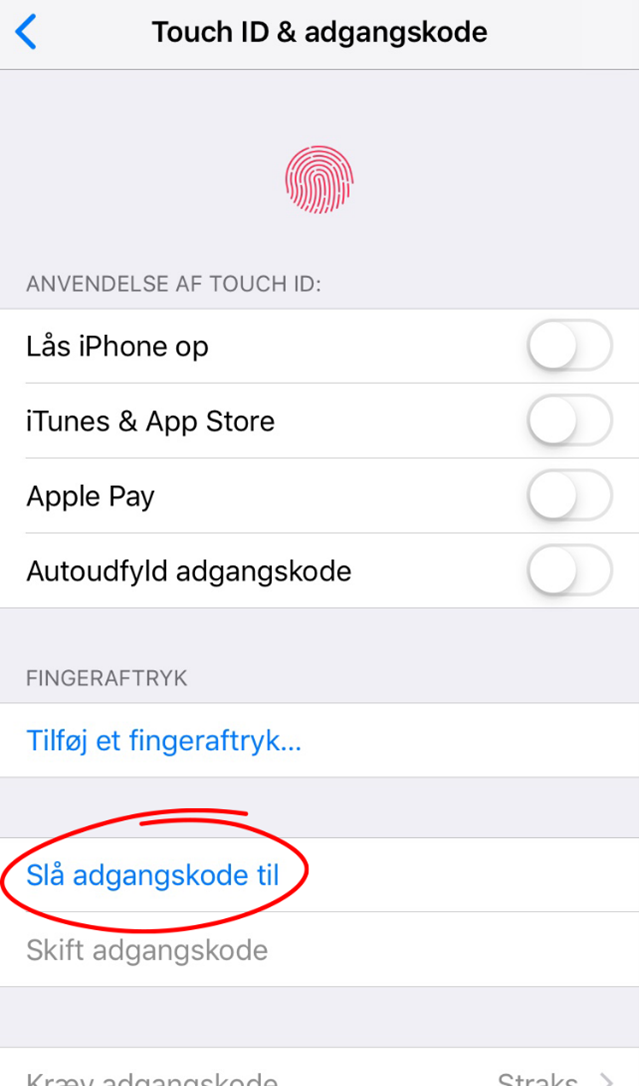Enable Touch ID for iTunes & App Store

pyautogui.click(x=570, y=420)
